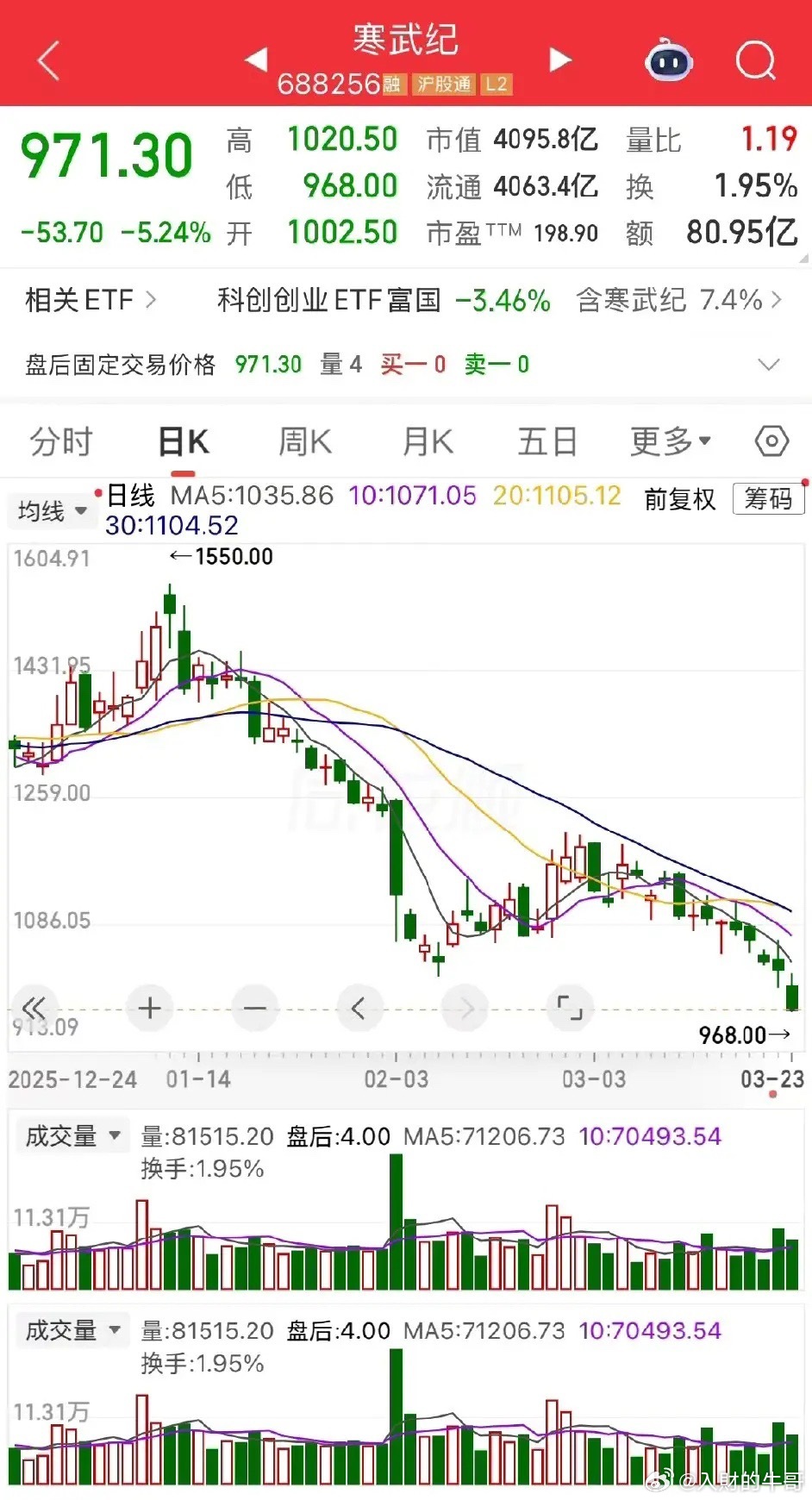Tap the back arrow to exit stock page
This screenshot has height=1500, width=812.
point(47,60)
